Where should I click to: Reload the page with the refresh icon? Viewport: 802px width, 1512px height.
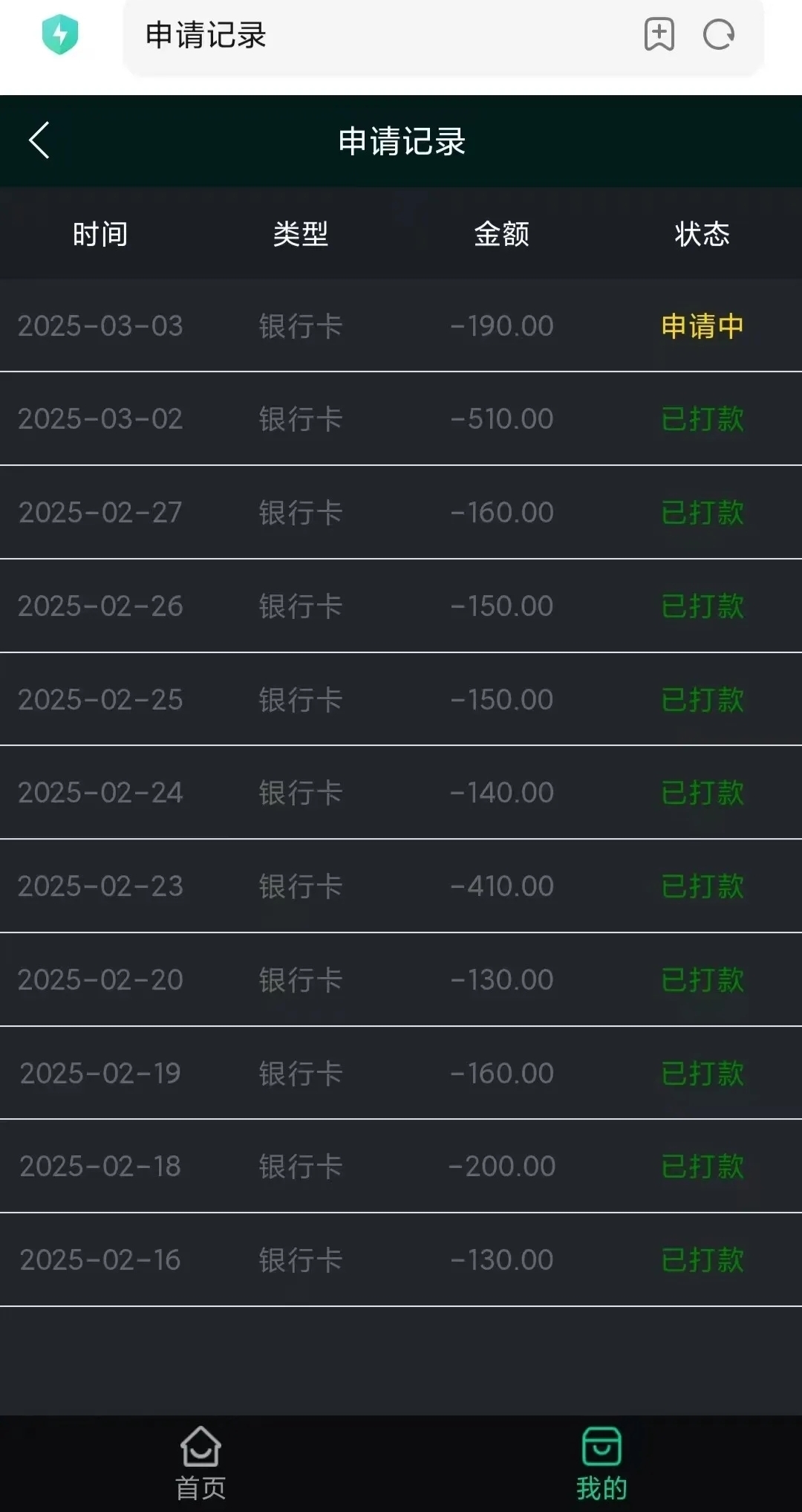(x=718, y=34)
